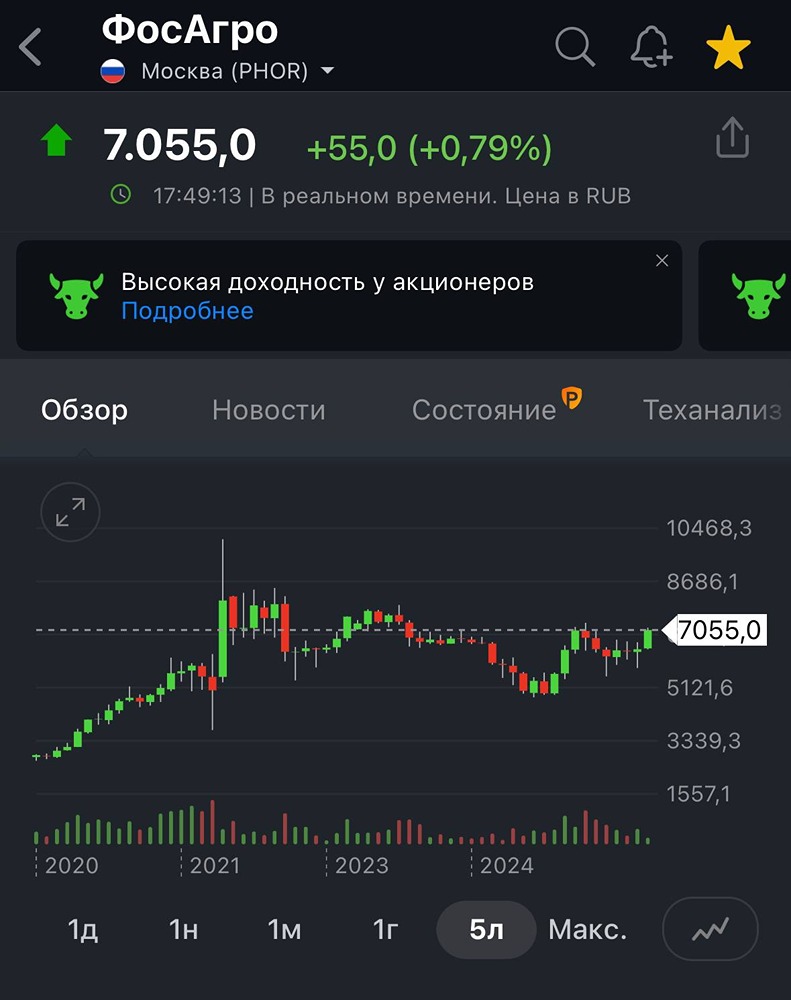Share the ФосАгро quote
This screenshot has width=791, height=1000.
coord(732,138)
